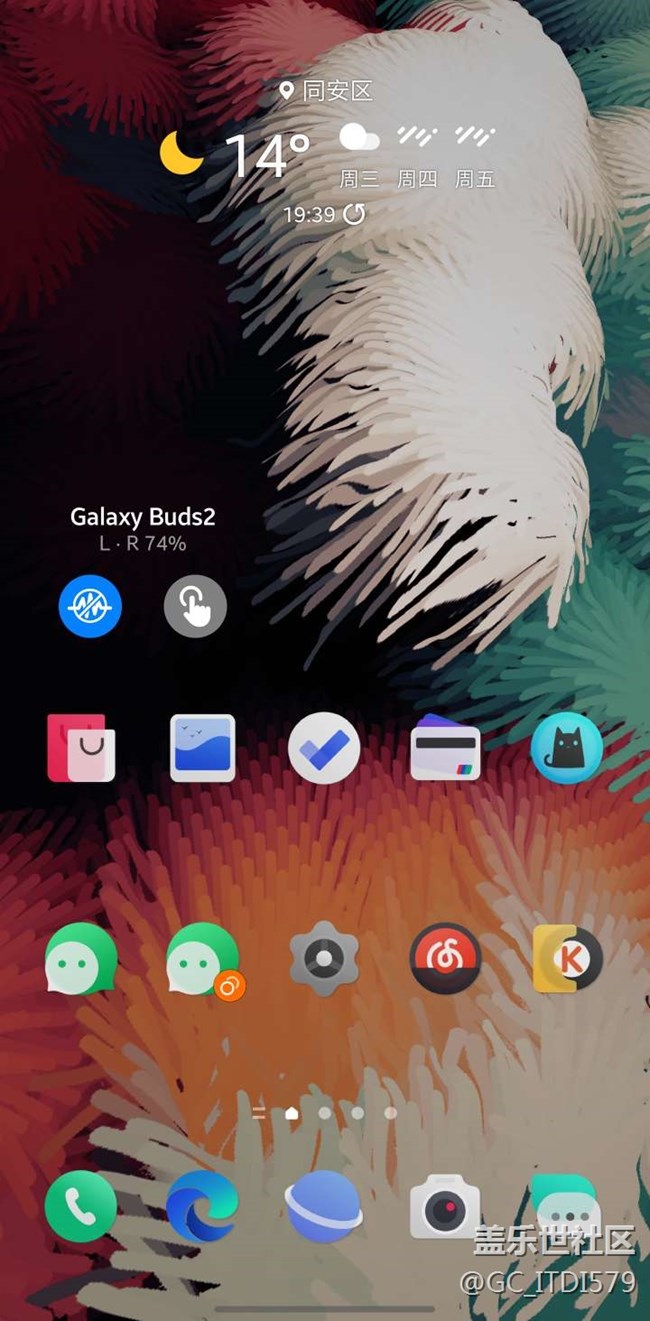Open the shopping bag store app
Image resolution: width=650 pixels, height=1321 pixels.
(x=81, y=748)
